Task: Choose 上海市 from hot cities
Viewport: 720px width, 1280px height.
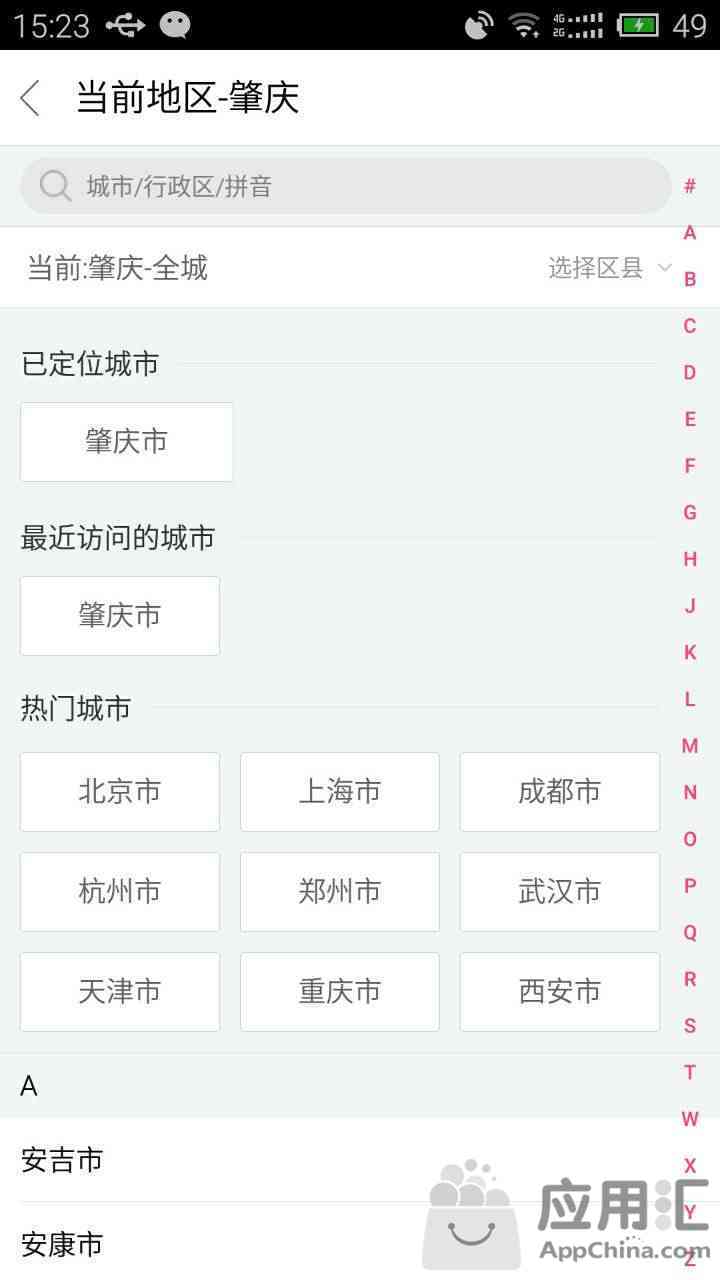Action: coord(340,792)
